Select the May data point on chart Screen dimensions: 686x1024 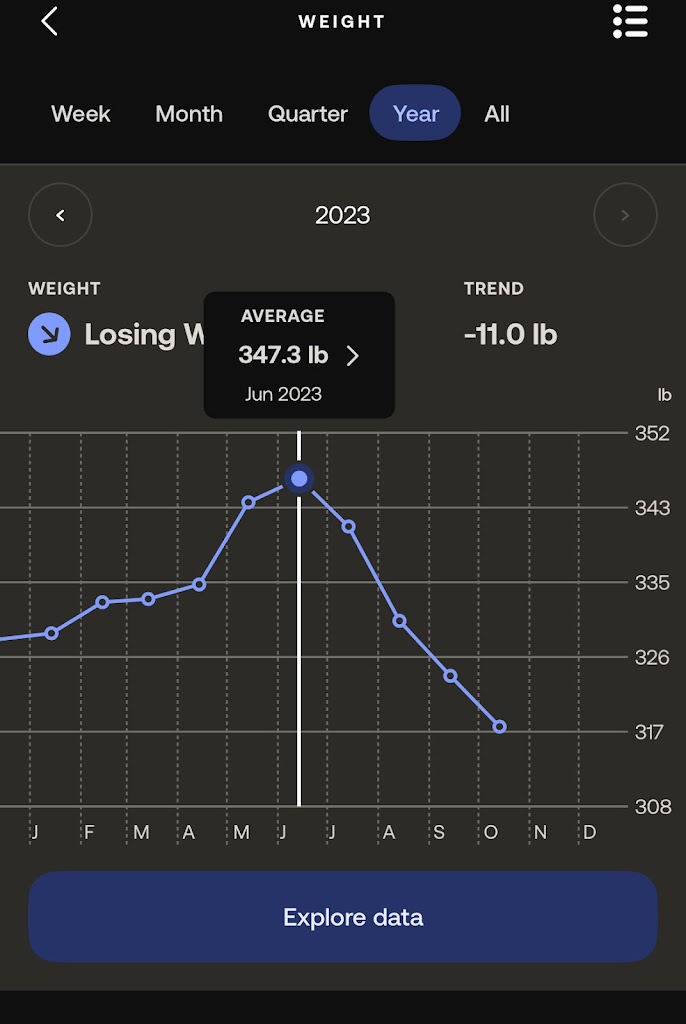(249, 502)
